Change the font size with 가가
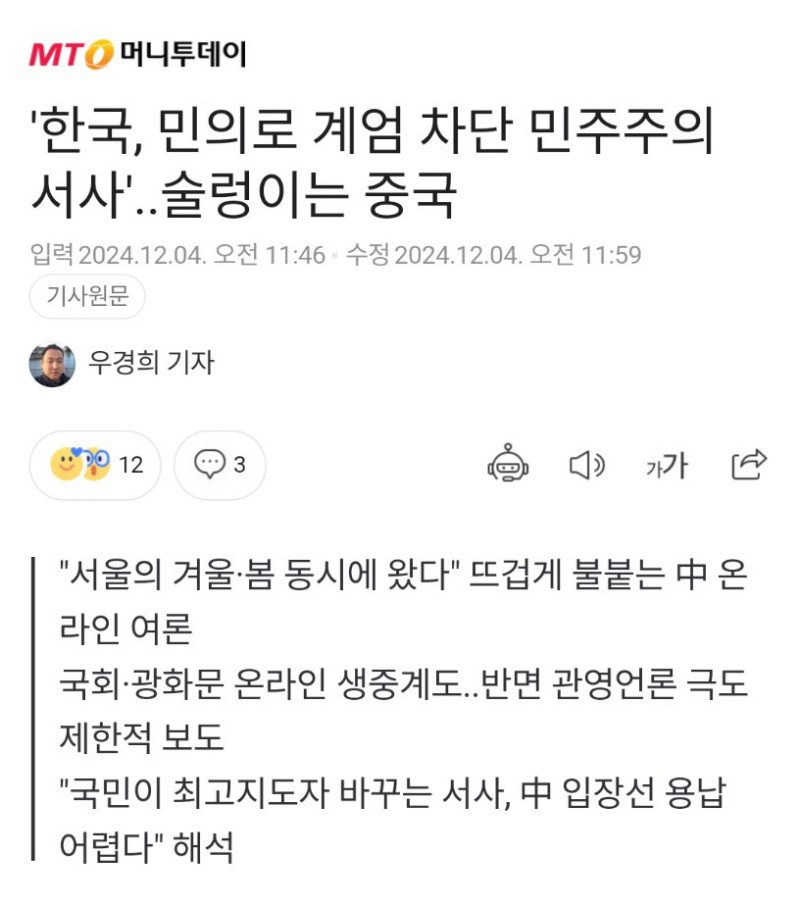 pyautogui.click(x=667, y=465)
